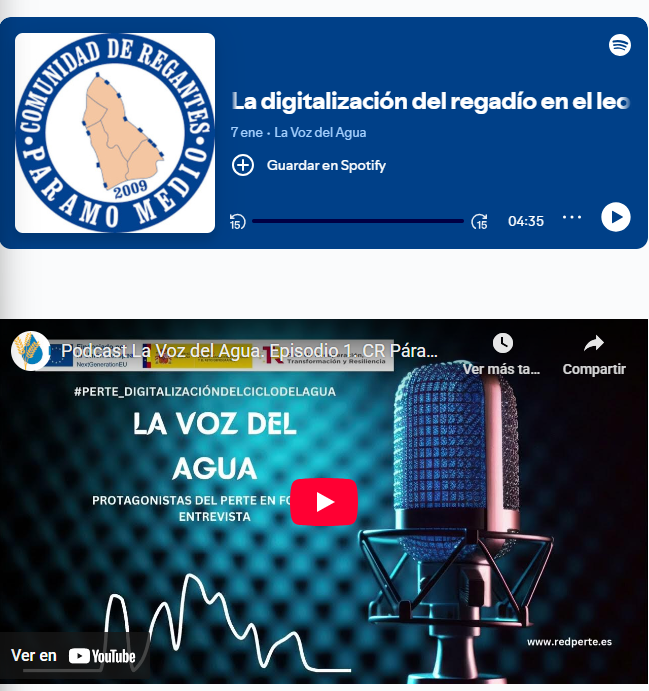Open La Voz del Agua show link
The image size is (649, 691).
click(x=320, y=132)
